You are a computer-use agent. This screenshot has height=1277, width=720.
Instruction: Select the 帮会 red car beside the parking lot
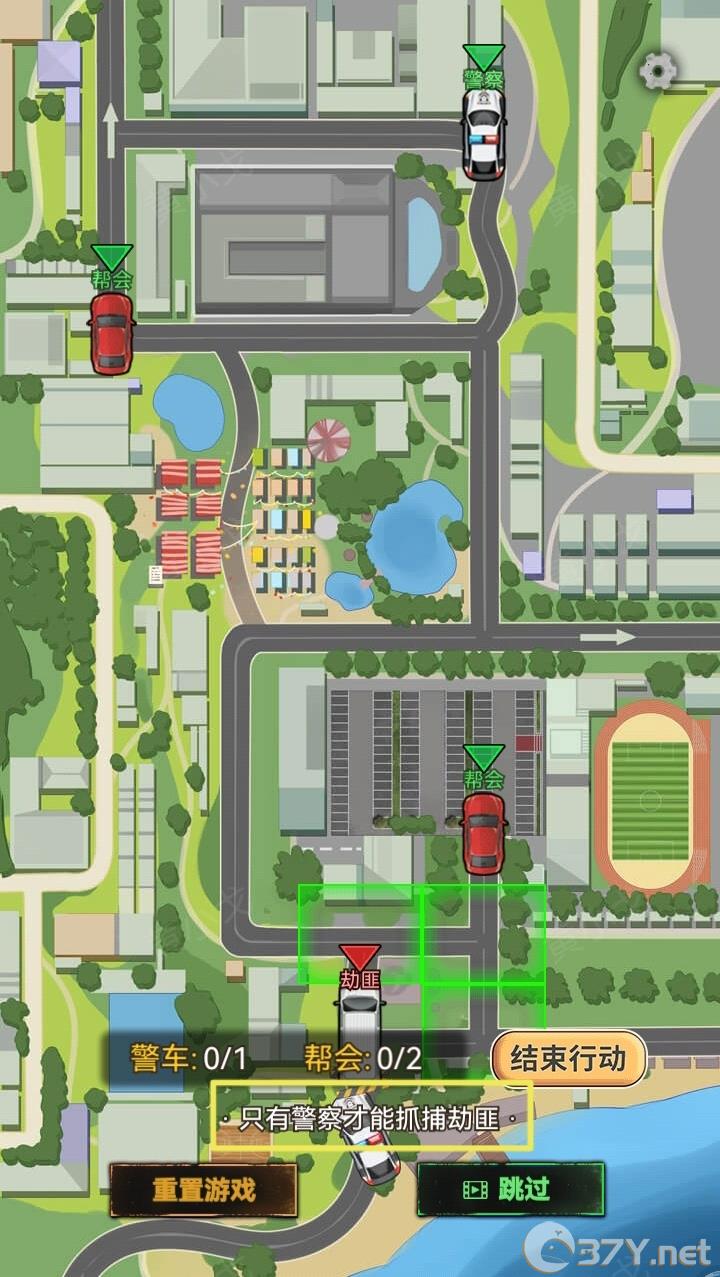pos(484,833)
